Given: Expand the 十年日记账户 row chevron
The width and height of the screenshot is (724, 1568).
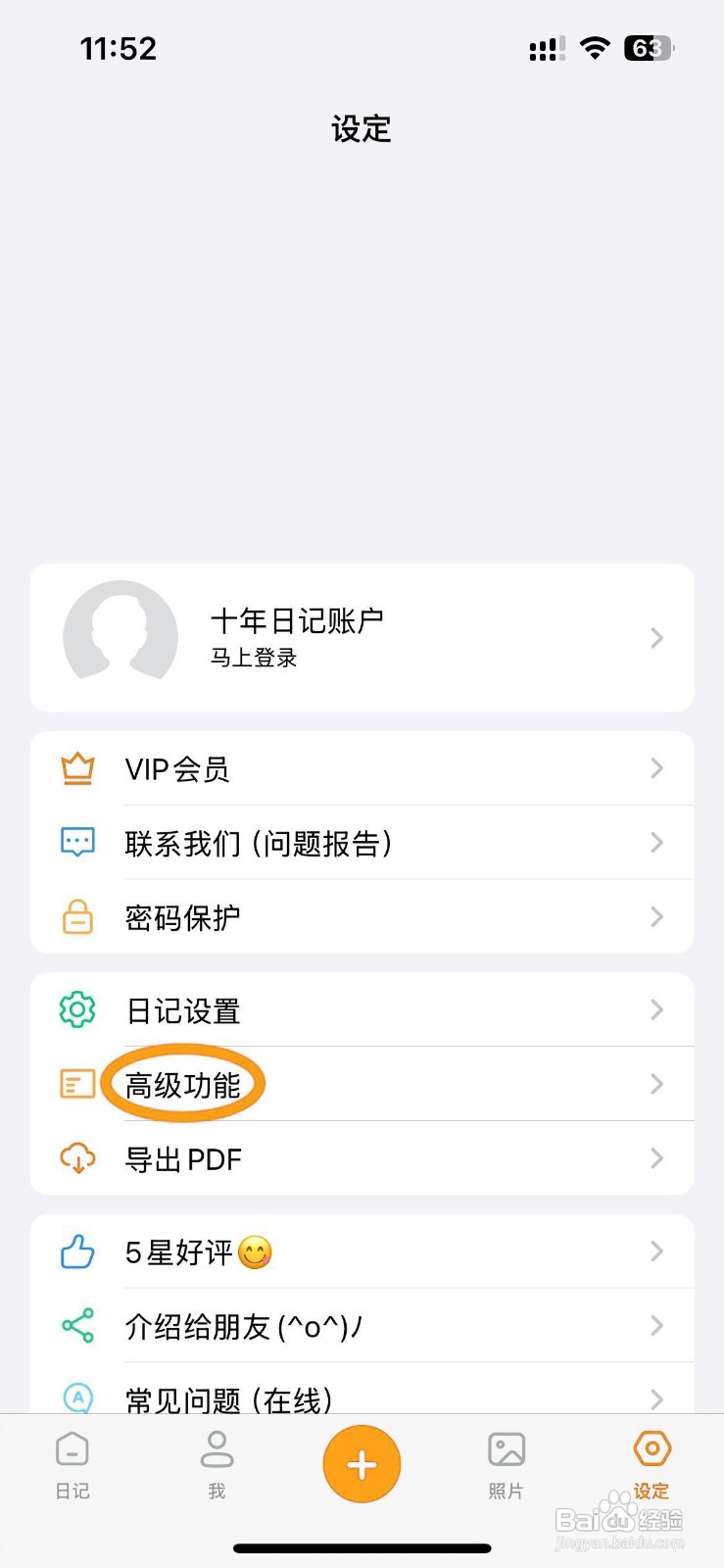Looking at the screenshot, I should pos(656,637).
